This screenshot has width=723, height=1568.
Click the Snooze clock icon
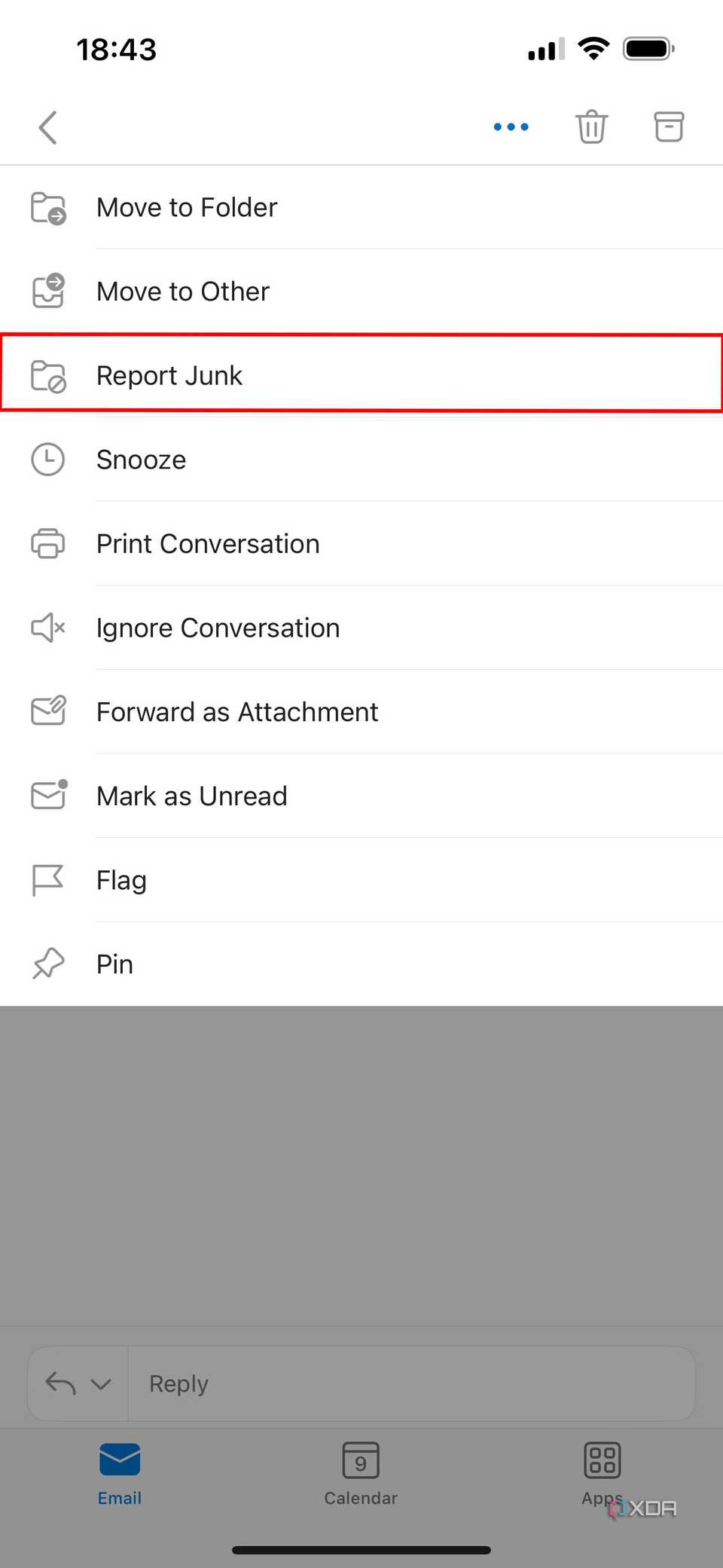pos(47,460)
